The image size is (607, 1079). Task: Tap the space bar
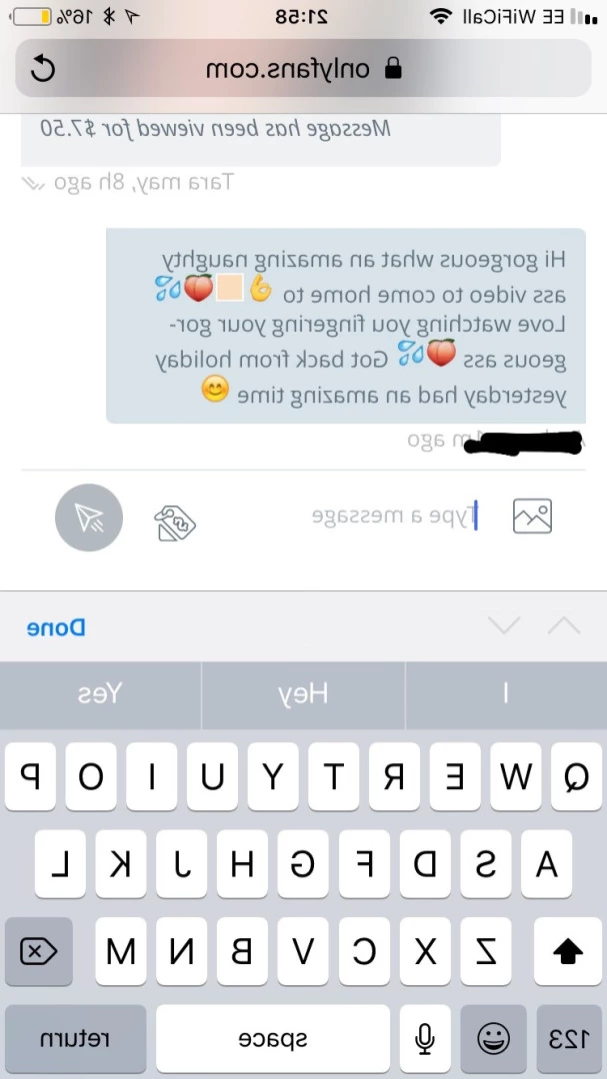(272, 1039)
